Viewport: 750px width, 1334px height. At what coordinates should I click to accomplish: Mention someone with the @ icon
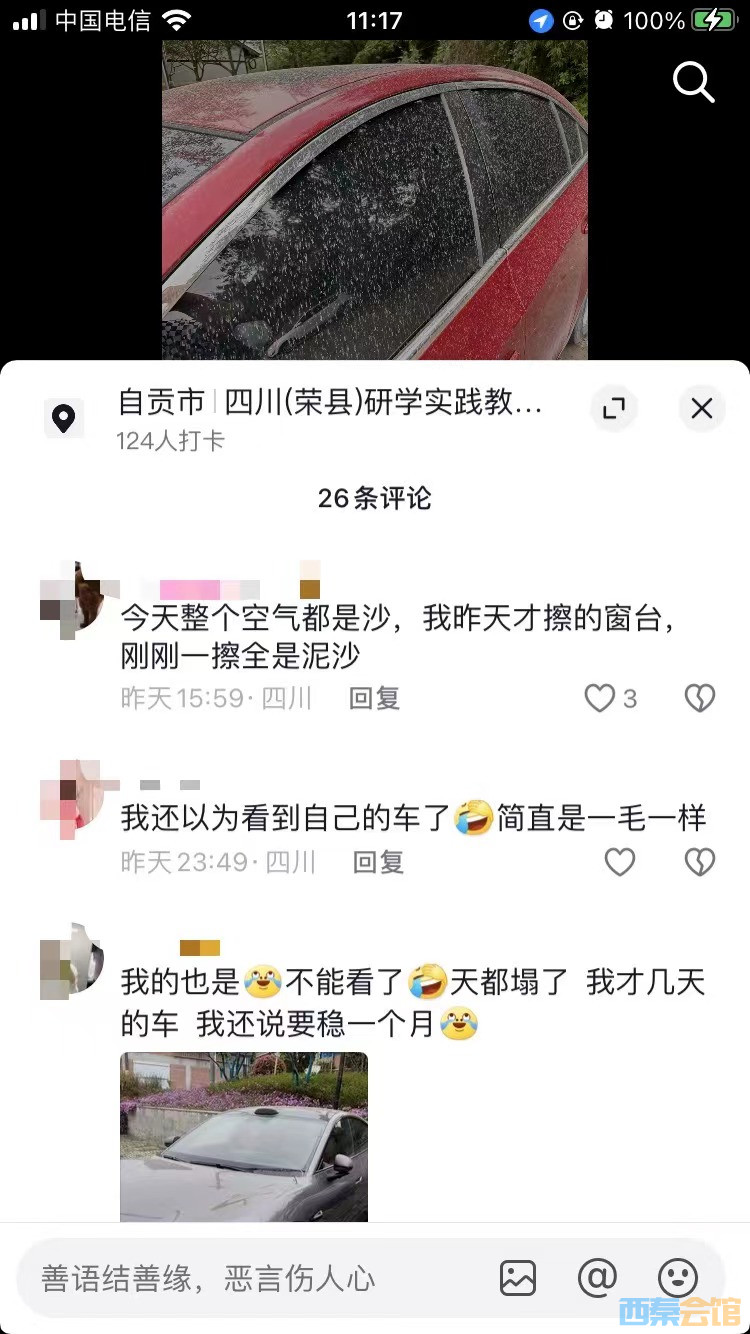pyautogui.click(x=597, y=1277)
